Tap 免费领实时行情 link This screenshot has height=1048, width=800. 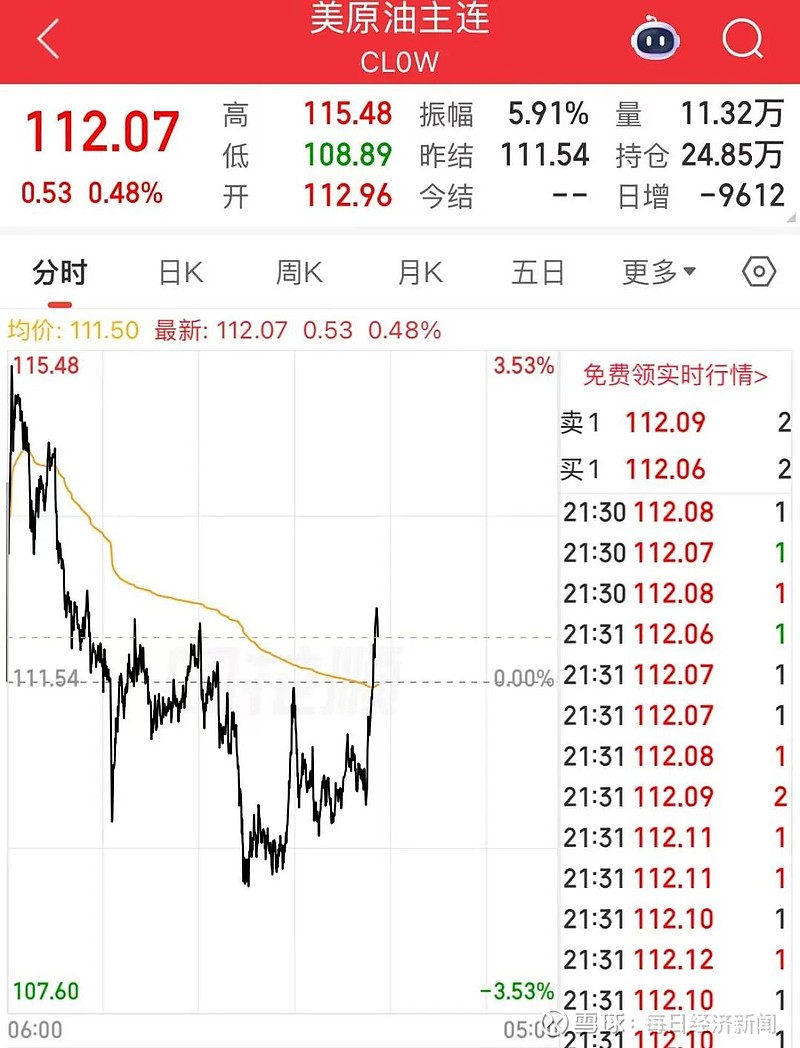676,376
